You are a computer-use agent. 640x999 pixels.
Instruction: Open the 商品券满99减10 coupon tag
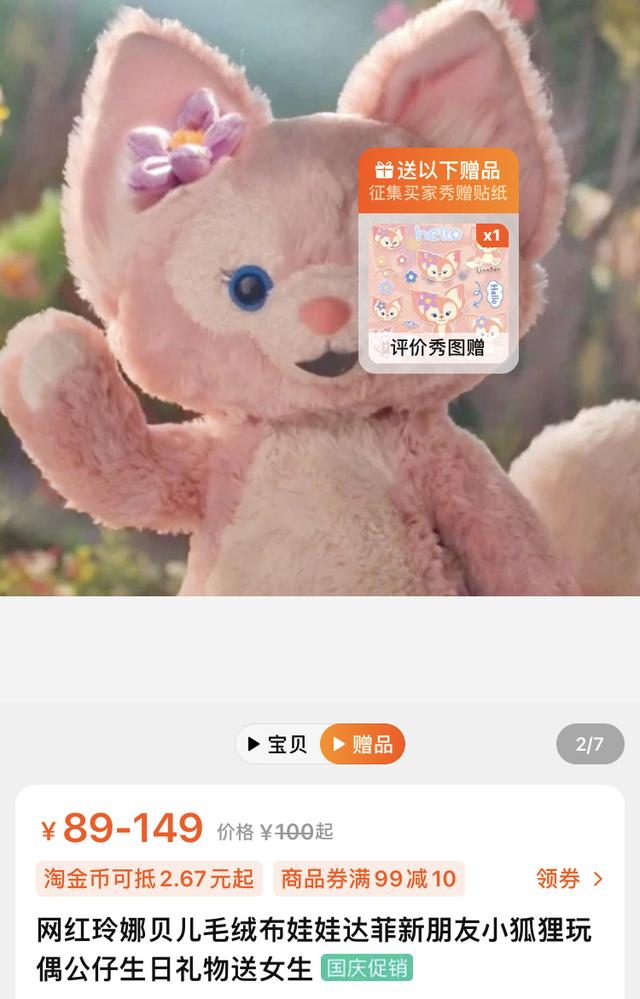[x=368, y=879]
